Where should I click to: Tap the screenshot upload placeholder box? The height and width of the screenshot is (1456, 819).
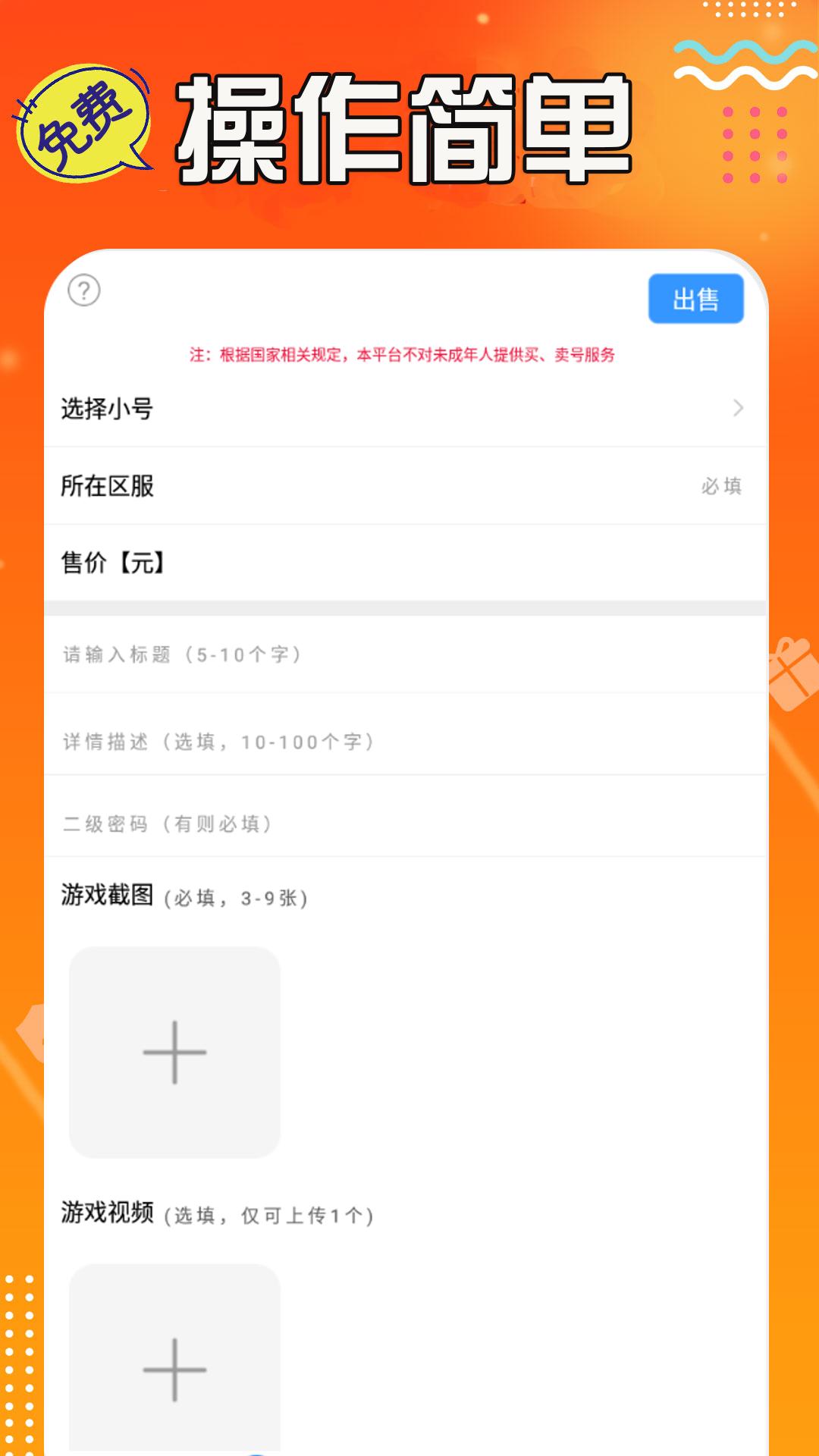[173, 1050]
